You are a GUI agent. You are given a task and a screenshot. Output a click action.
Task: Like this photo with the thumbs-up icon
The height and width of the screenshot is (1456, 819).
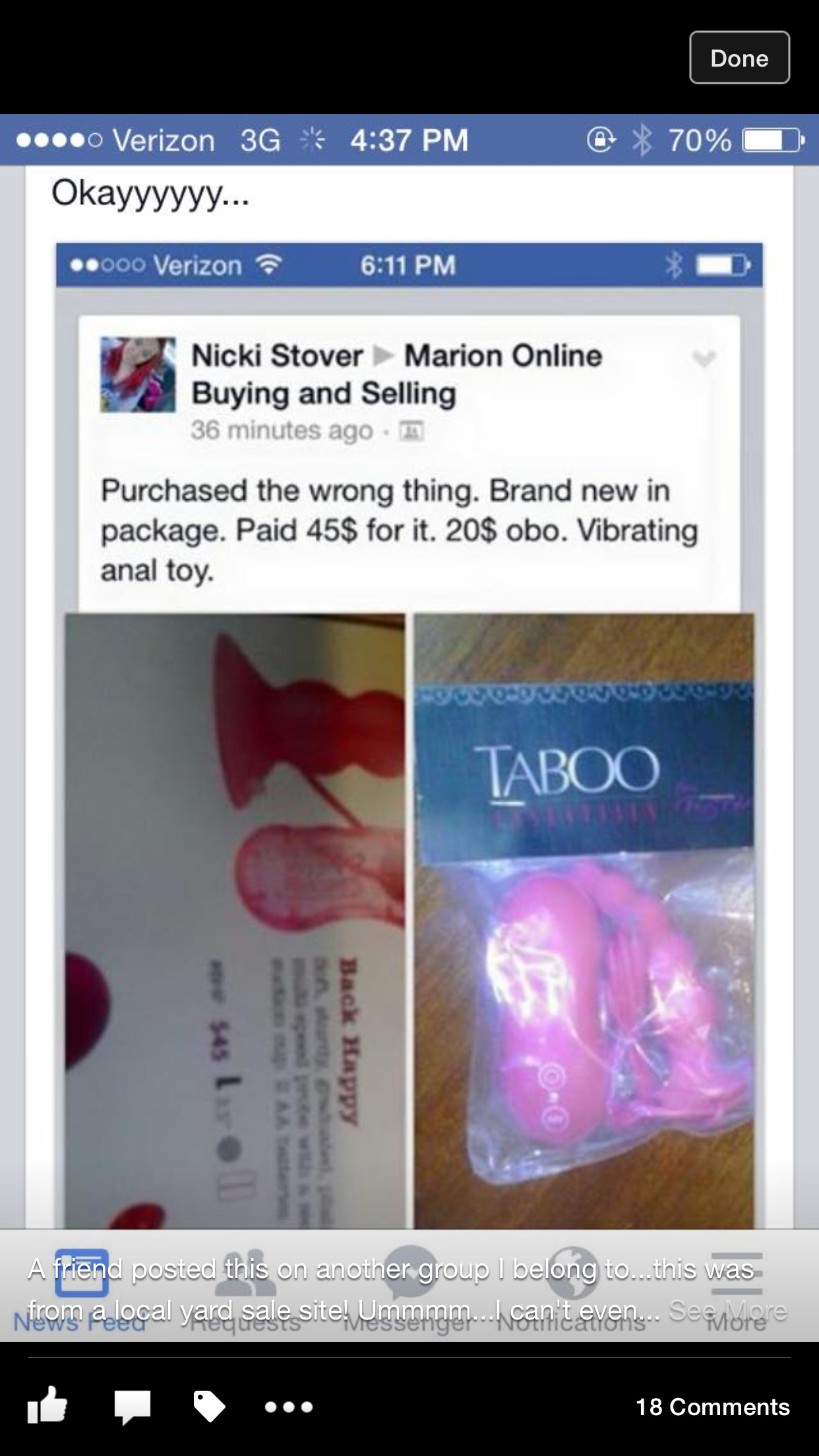coord(47,1406)
